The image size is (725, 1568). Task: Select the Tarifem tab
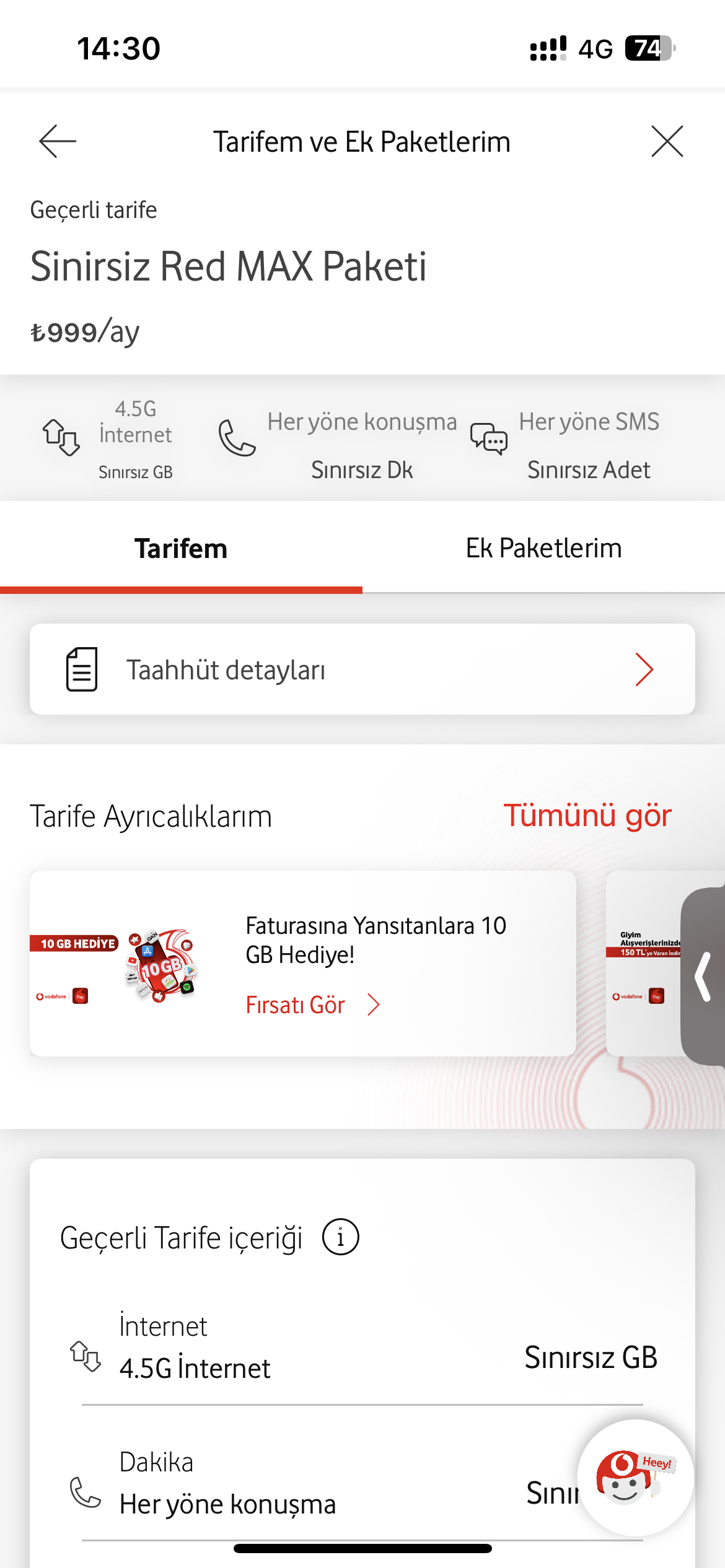(181, 548)
